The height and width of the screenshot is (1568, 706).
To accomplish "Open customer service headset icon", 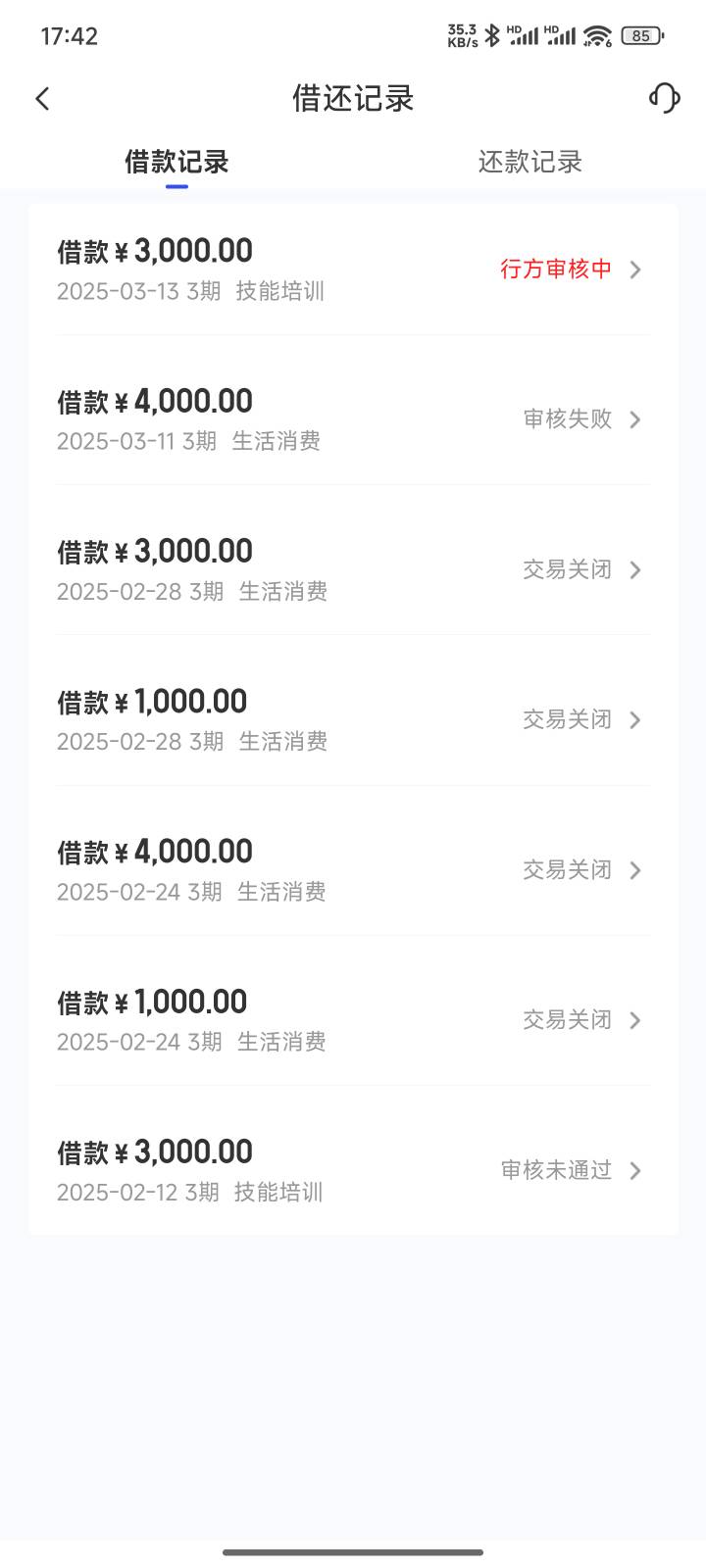I will click(x=664, y=98).
